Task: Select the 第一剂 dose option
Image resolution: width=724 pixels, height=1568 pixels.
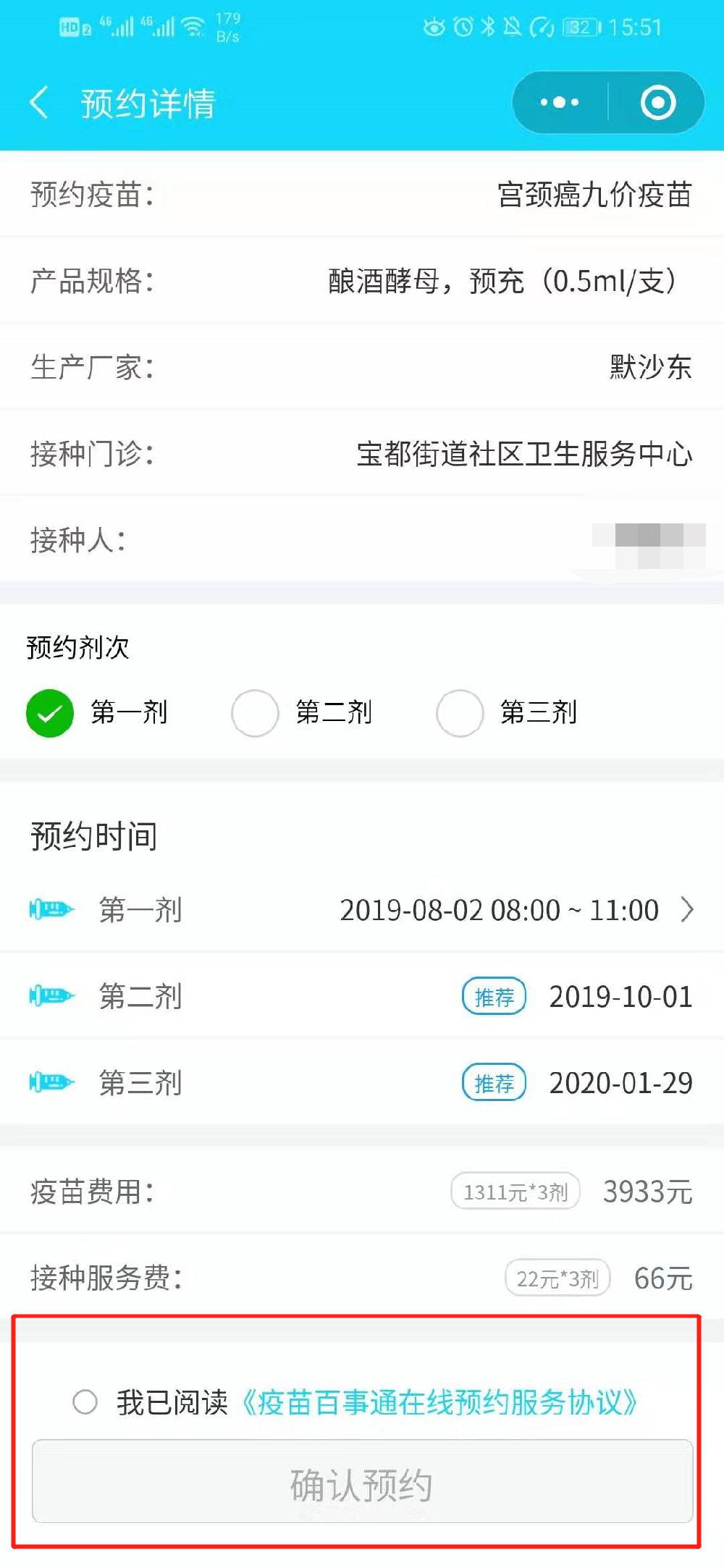Action: 50,713
